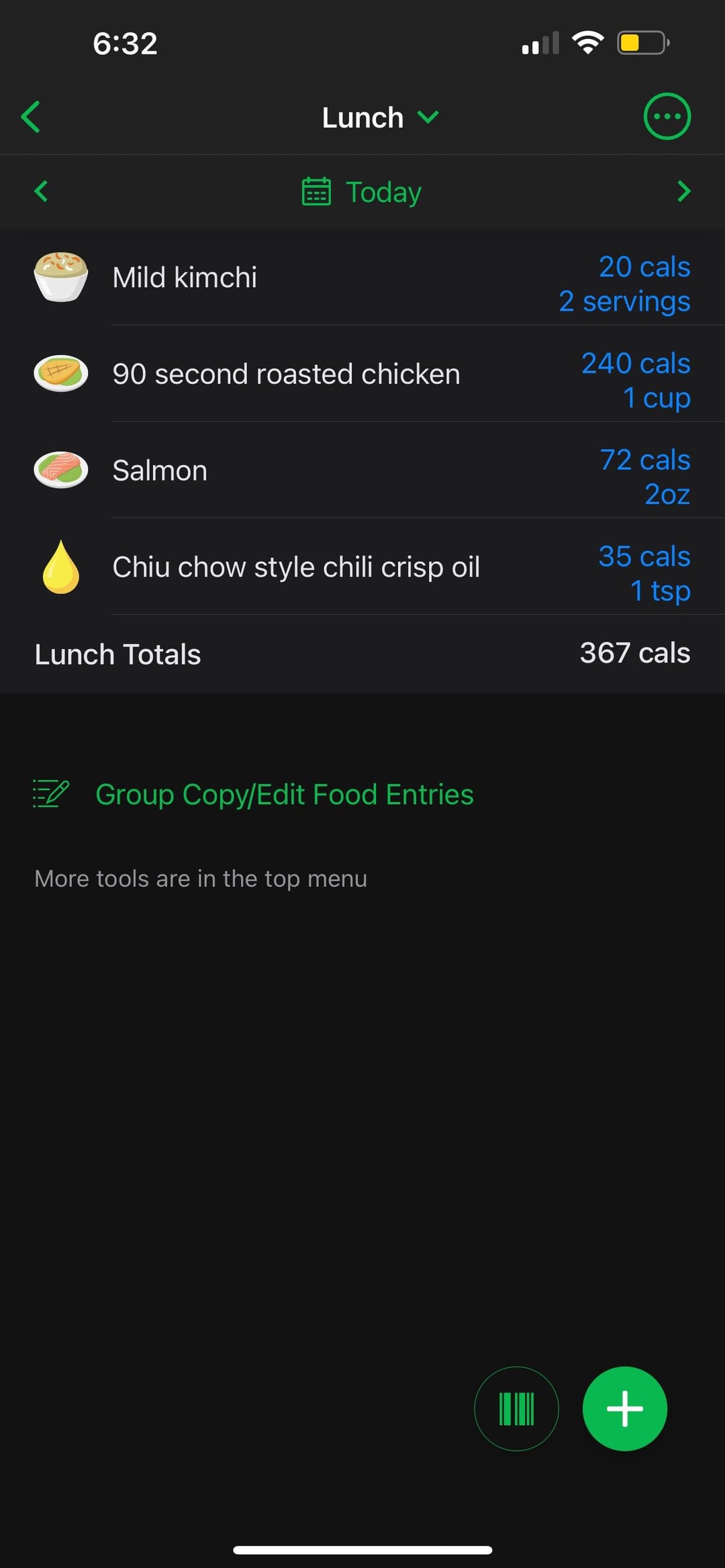Open the Salmon entry
This screenshot has width=725, height=1568.
(362, 470)
